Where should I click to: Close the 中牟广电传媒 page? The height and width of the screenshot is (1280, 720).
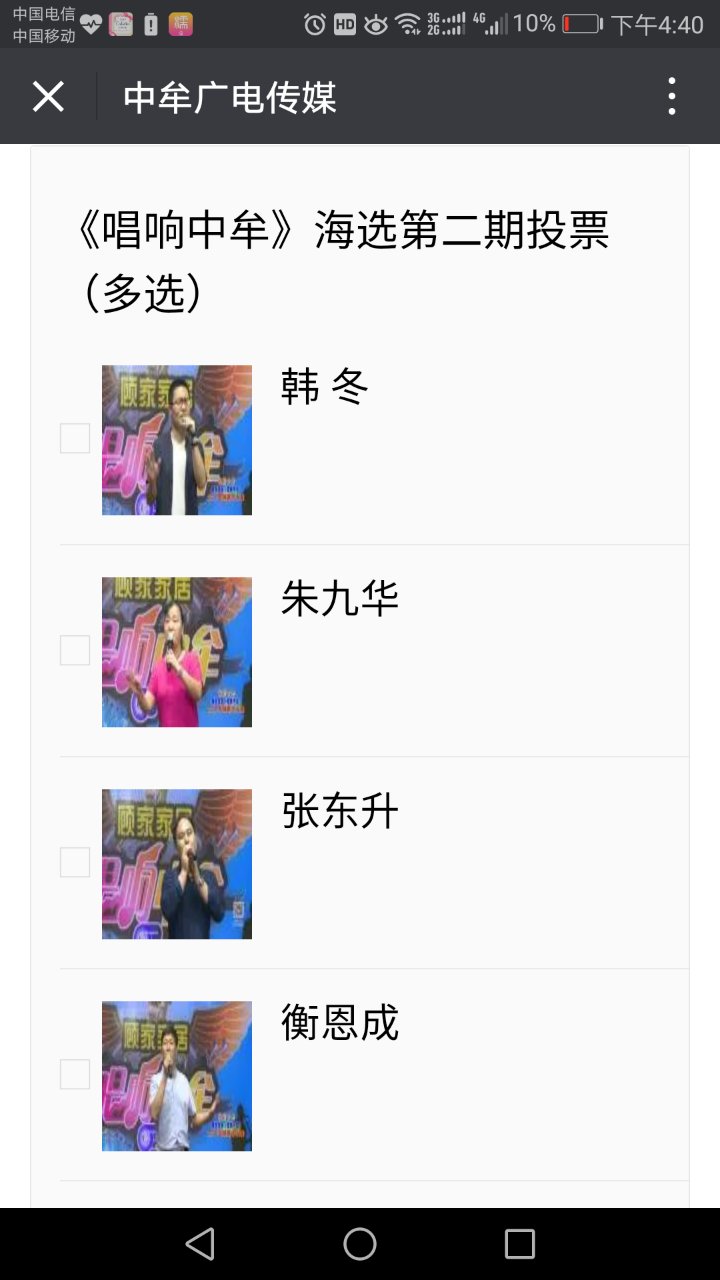[x=48, y=97]
